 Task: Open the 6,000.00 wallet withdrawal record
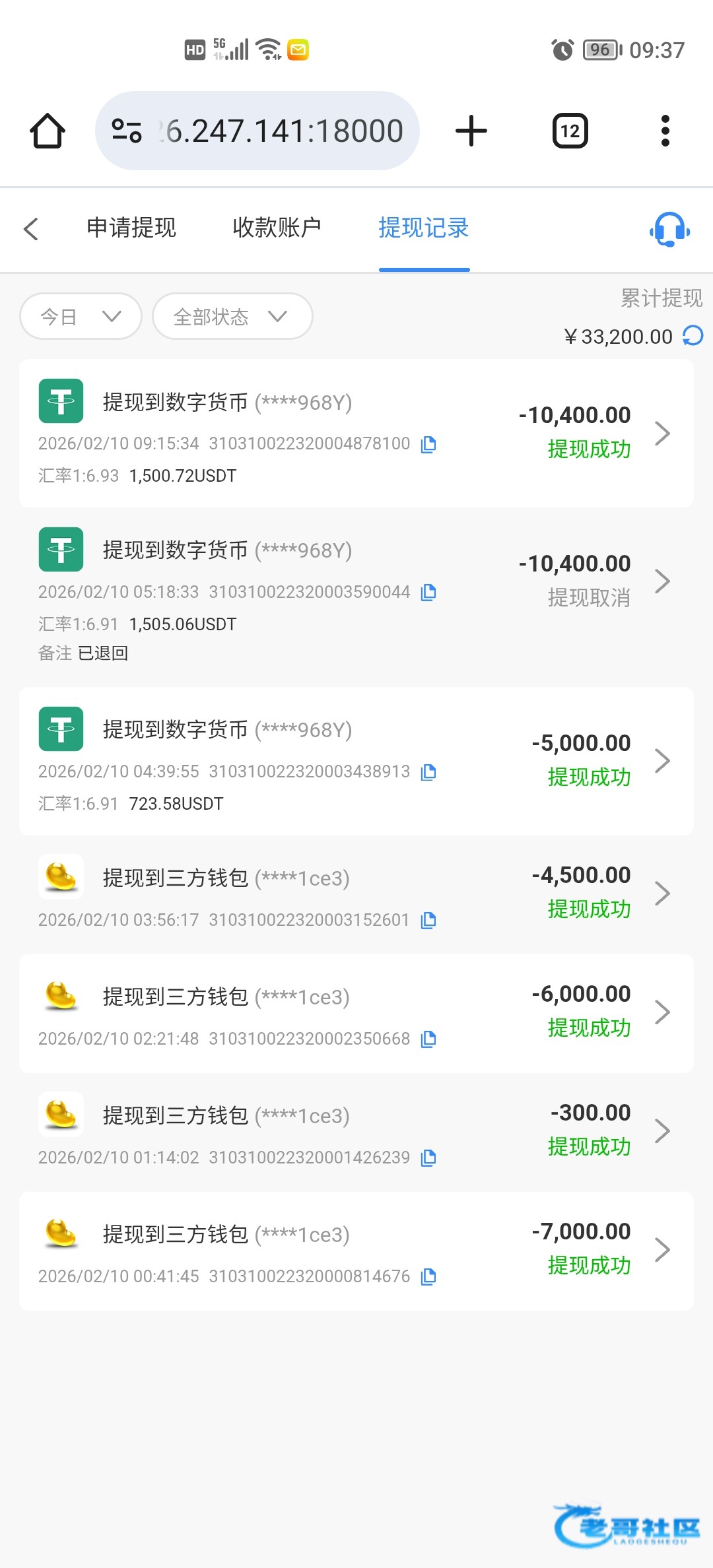(x=356, y=1014)
